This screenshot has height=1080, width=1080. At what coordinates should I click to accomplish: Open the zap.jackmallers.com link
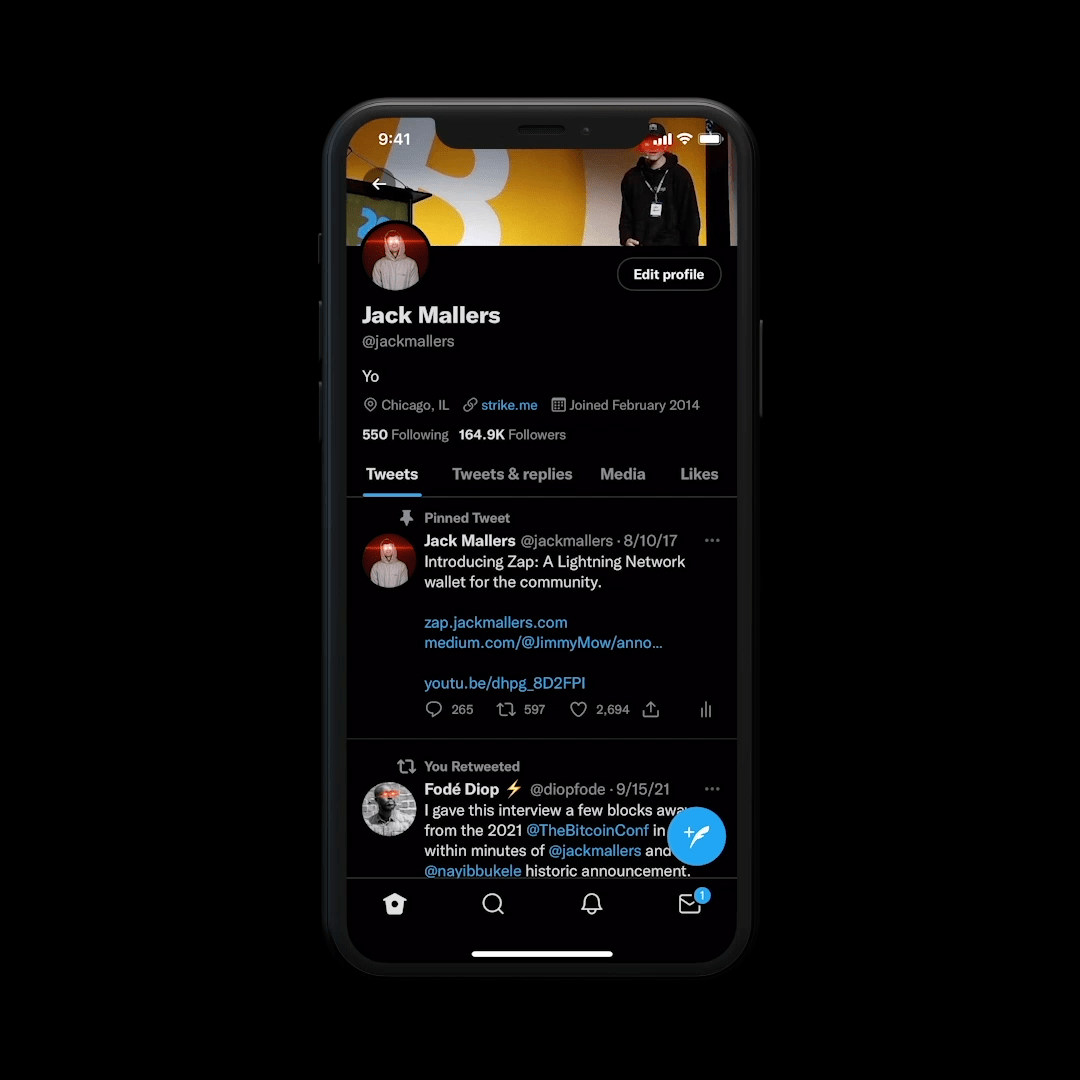click(x=495, y=622)
